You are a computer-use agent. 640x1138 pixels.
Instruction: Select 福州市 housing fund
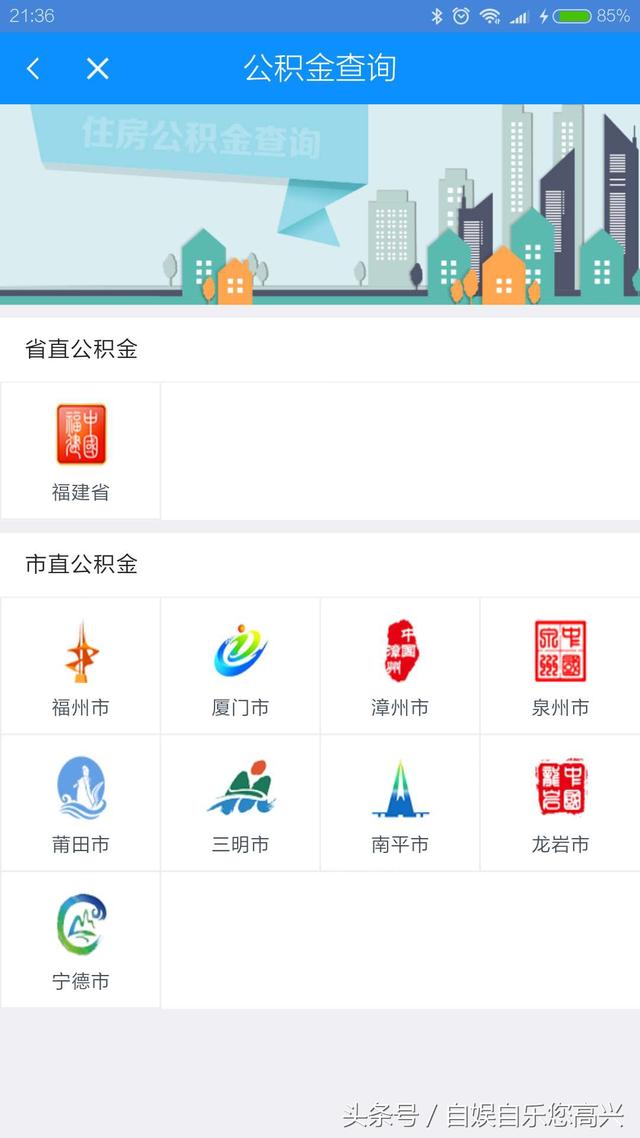pyautogui.click(x=80, y=666)
